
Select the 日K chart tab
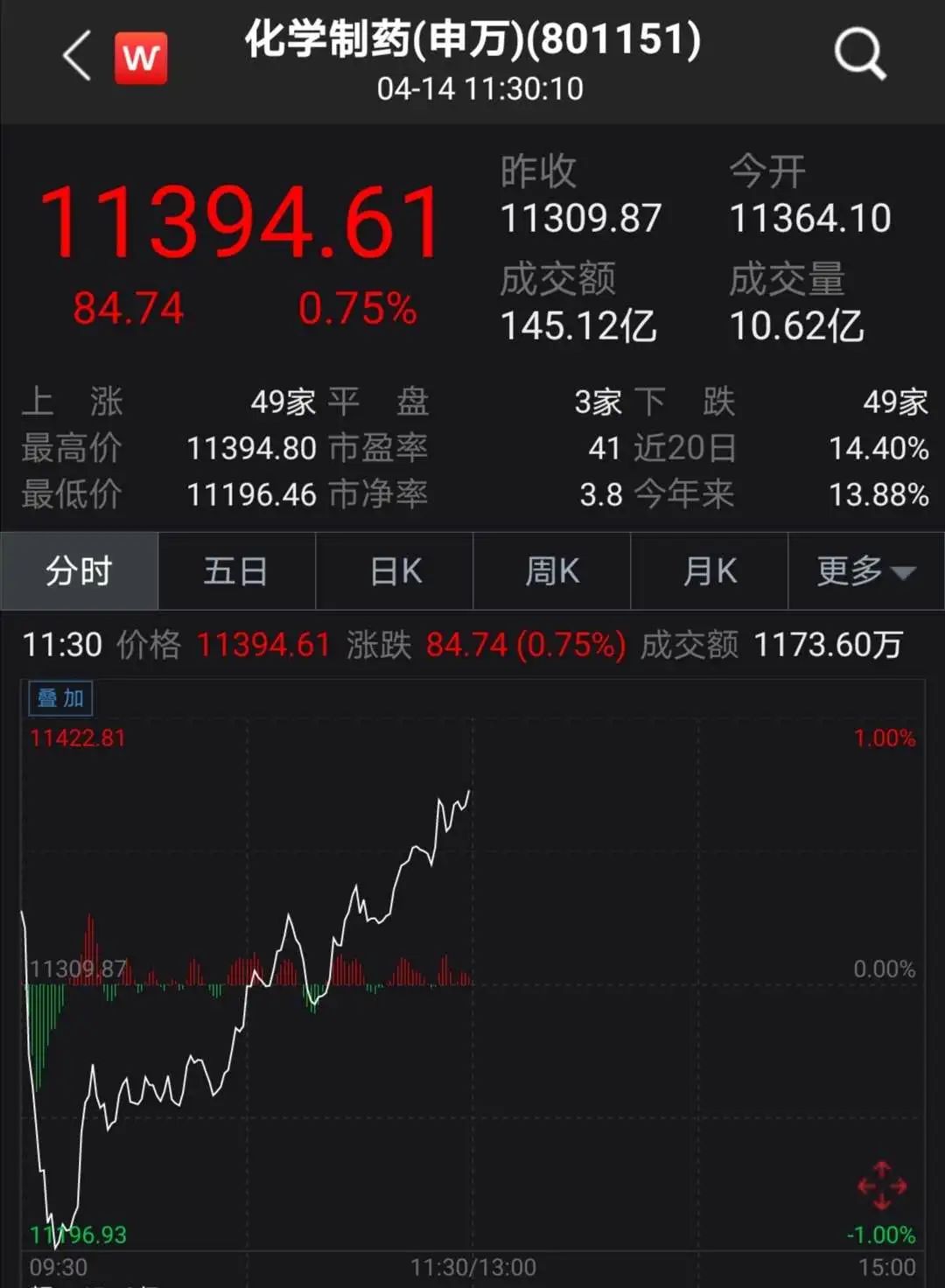tap(395, 571)
